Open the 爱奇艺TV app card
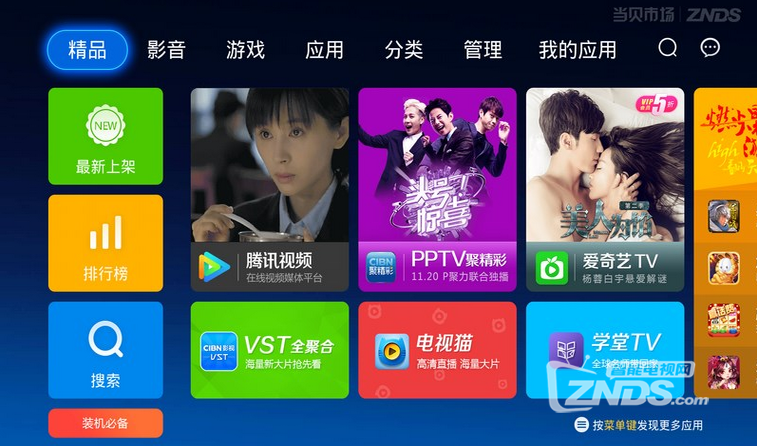This screenshot has width=757, height=446. [x=604, y=190]
